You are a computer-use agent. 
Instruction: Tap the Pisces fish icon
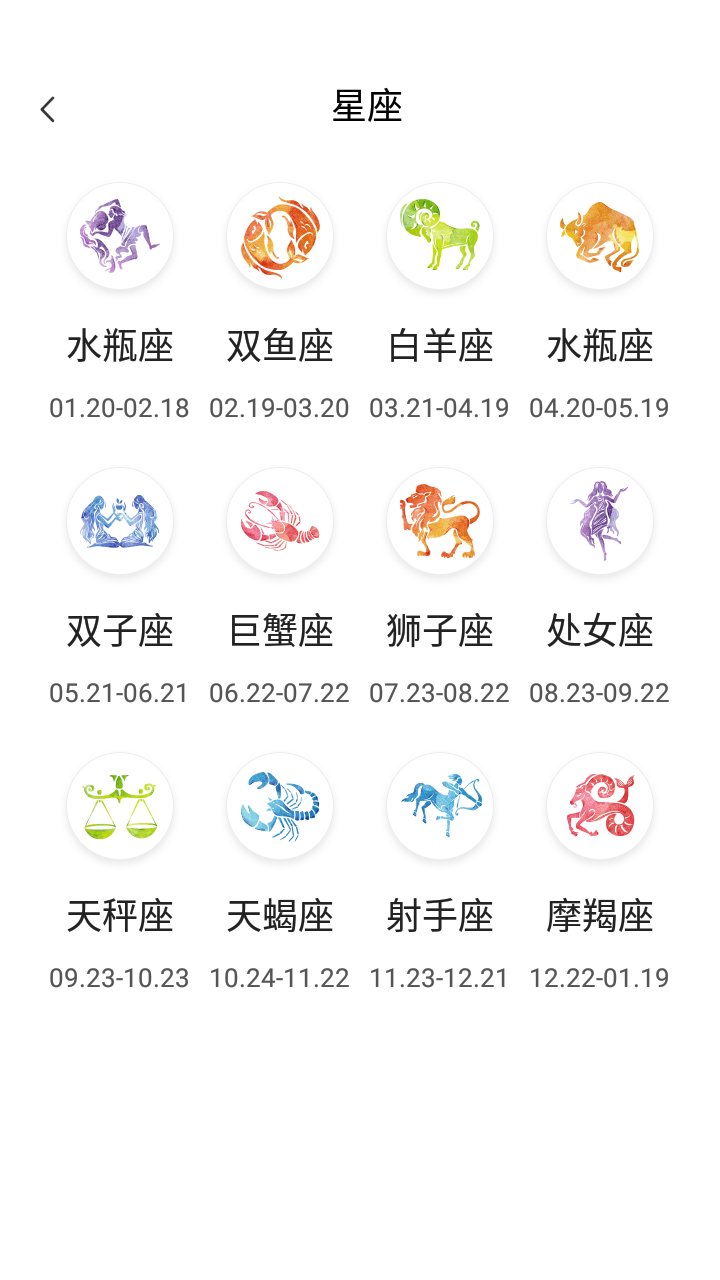point(280,236)
